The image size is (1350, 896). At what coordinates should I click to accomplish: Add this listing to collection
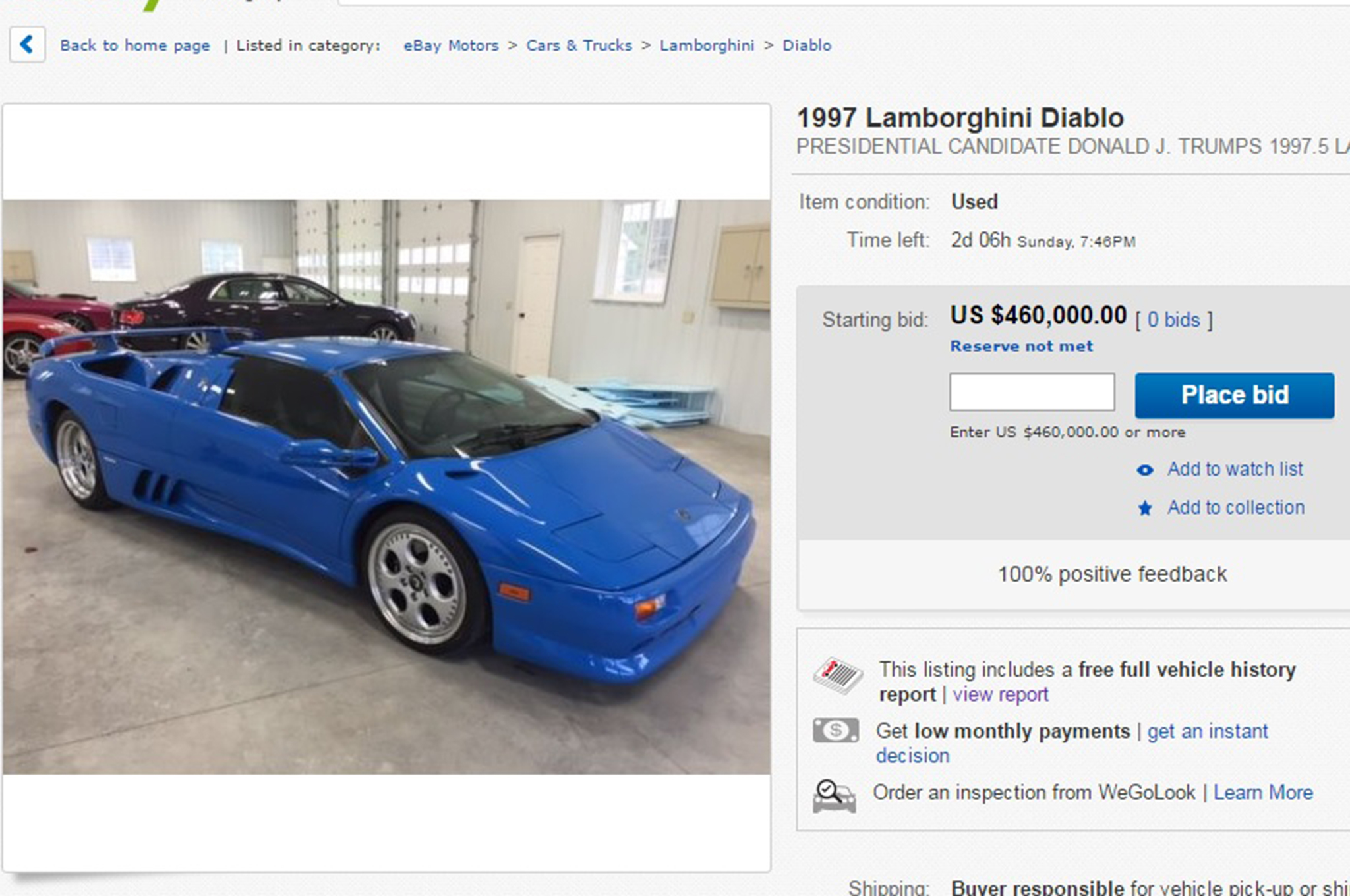click(x=1235, y=507)
